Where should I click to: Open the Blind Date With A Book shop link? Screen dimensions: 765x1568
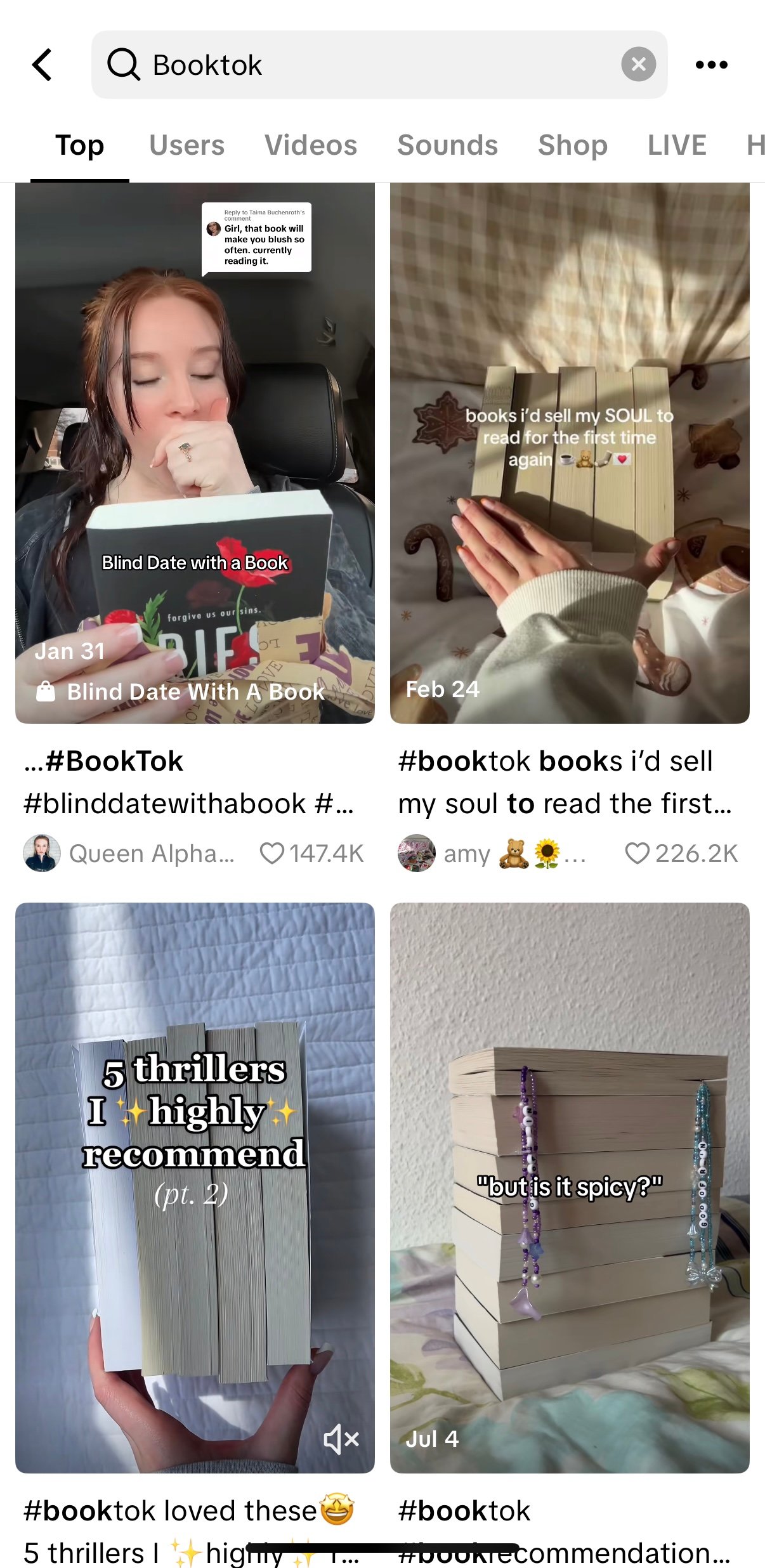point(181,691)
